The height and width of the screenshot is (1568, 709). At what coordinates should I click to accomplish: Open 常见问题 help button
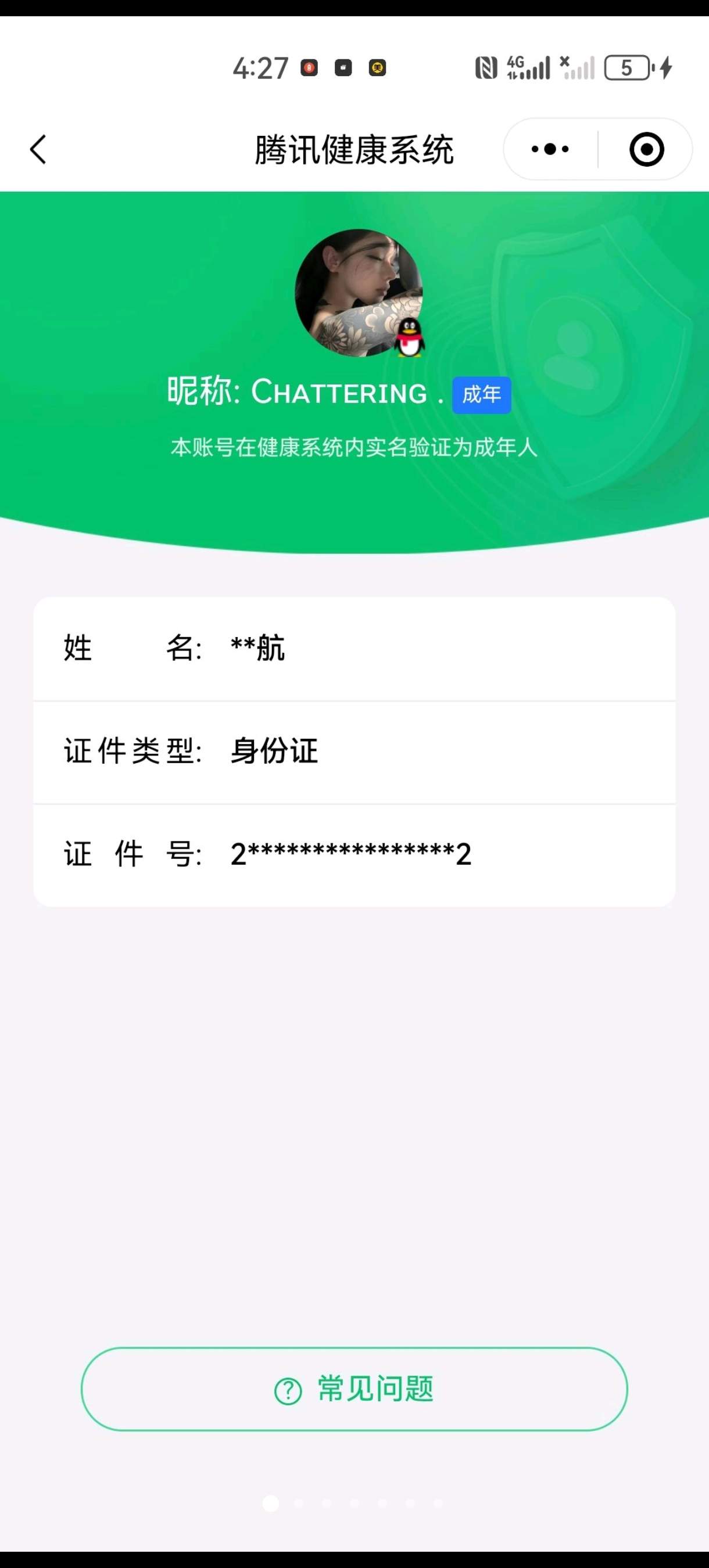pos(354,1389)
